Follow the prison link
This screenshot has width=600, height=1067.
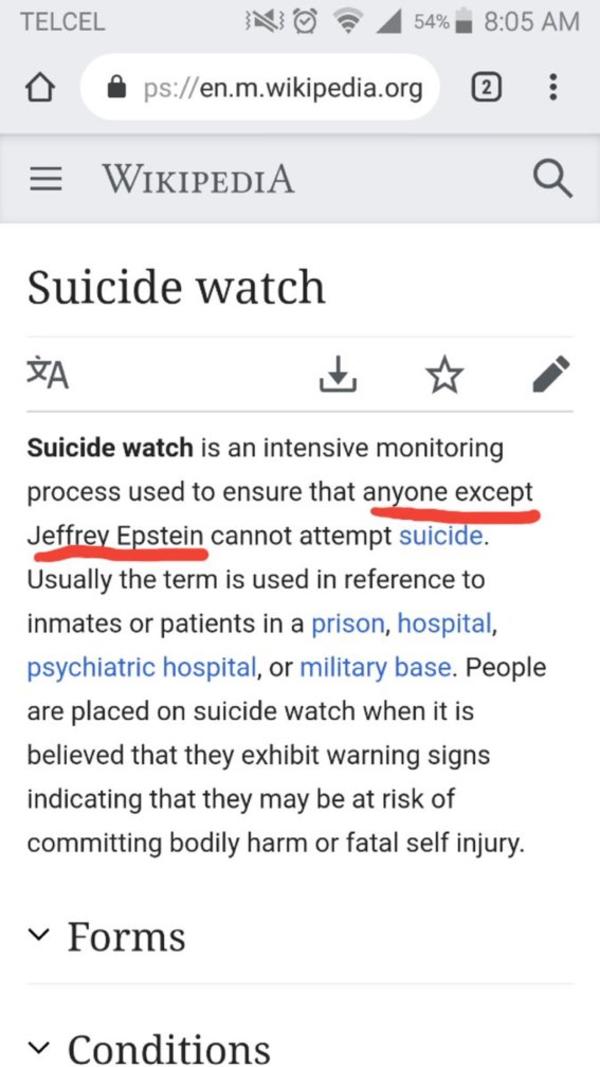348,624
